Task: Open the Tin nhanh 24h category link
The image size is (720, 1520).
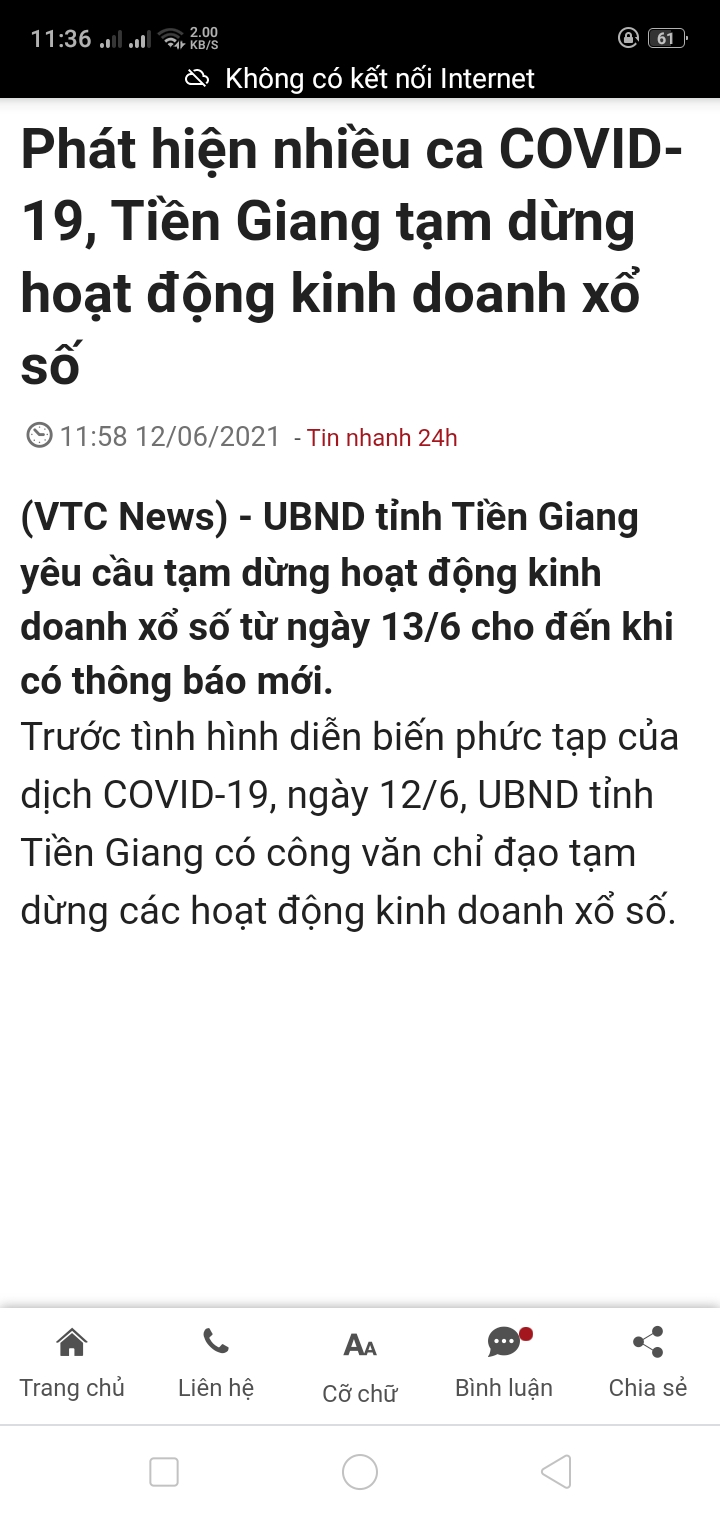Action: coord(381,437)
